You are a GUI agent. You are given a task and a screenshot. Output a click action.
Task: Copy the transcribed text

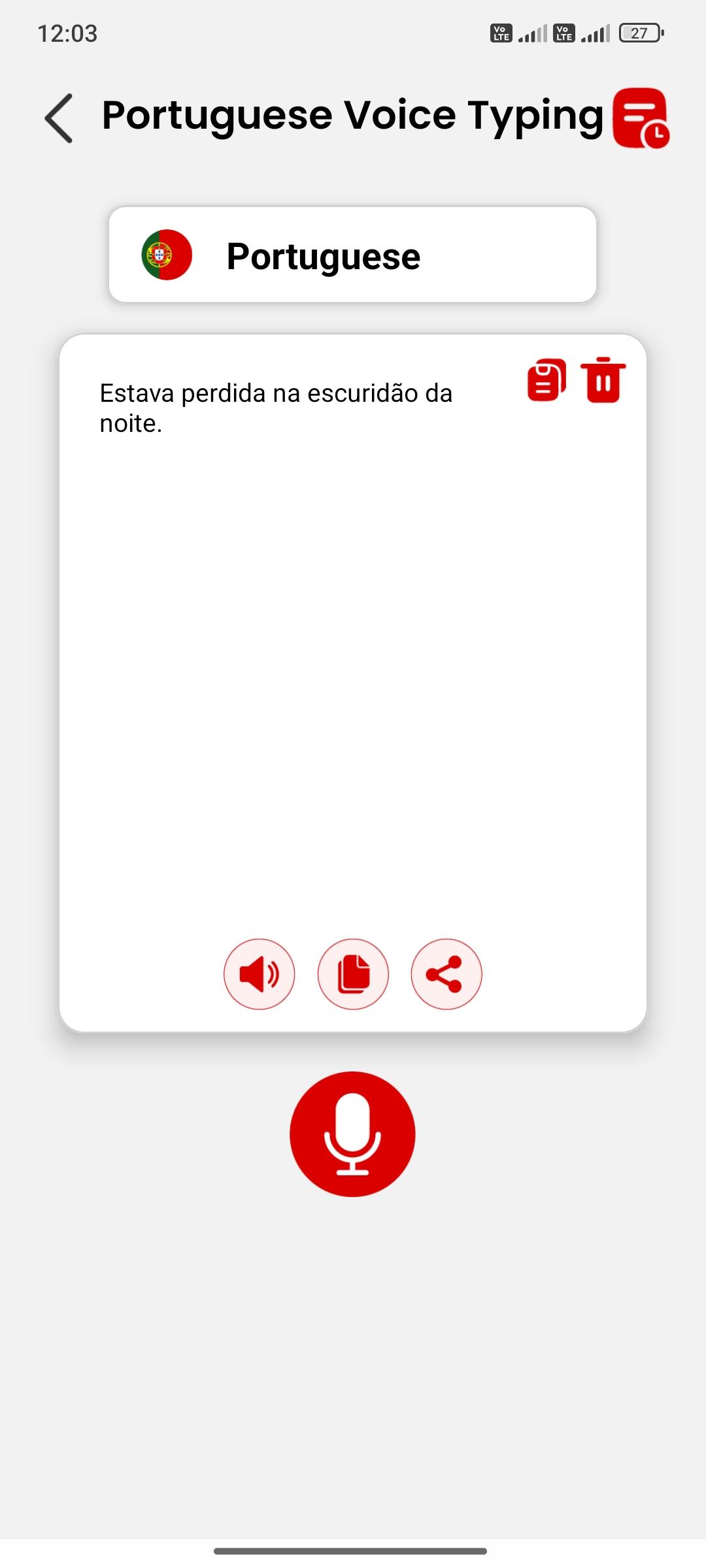coord(353,974)
